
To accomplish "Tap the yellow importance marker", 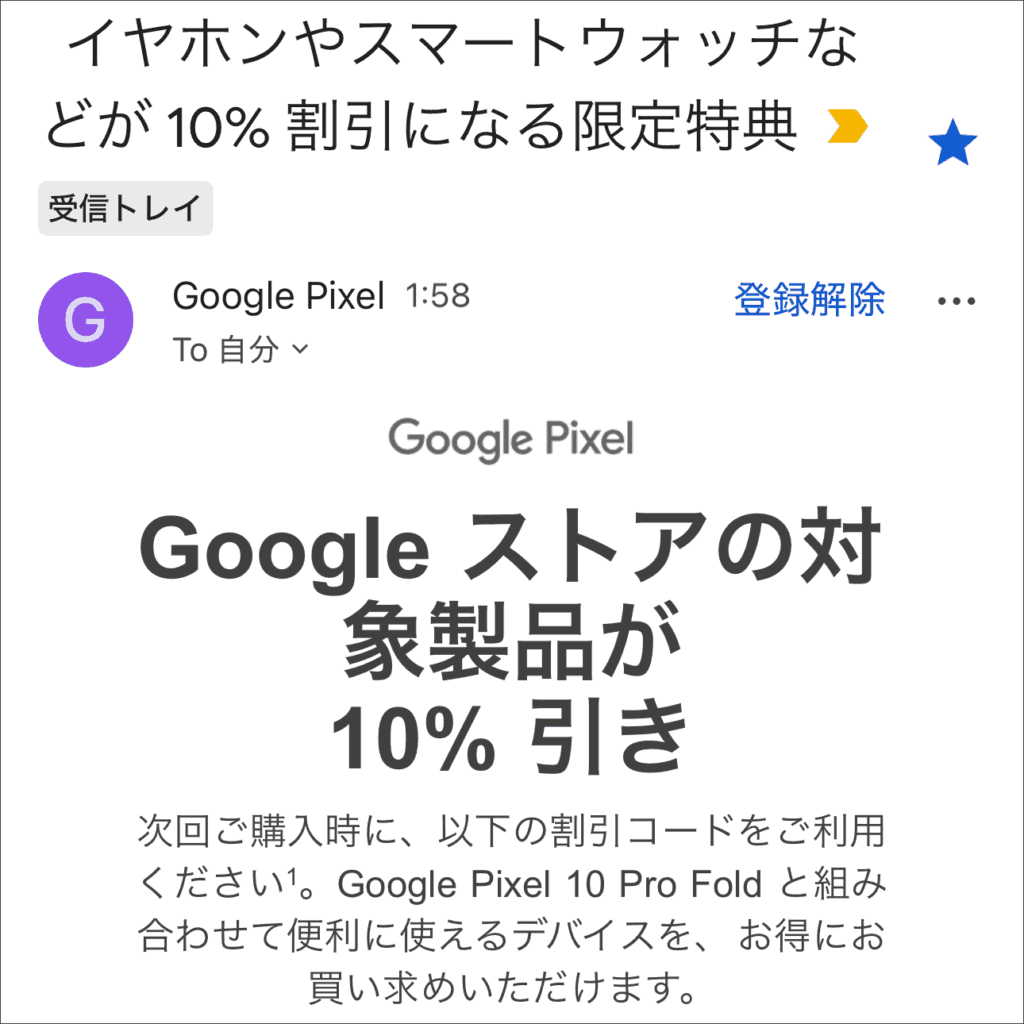I will click(x=848, y=127).
